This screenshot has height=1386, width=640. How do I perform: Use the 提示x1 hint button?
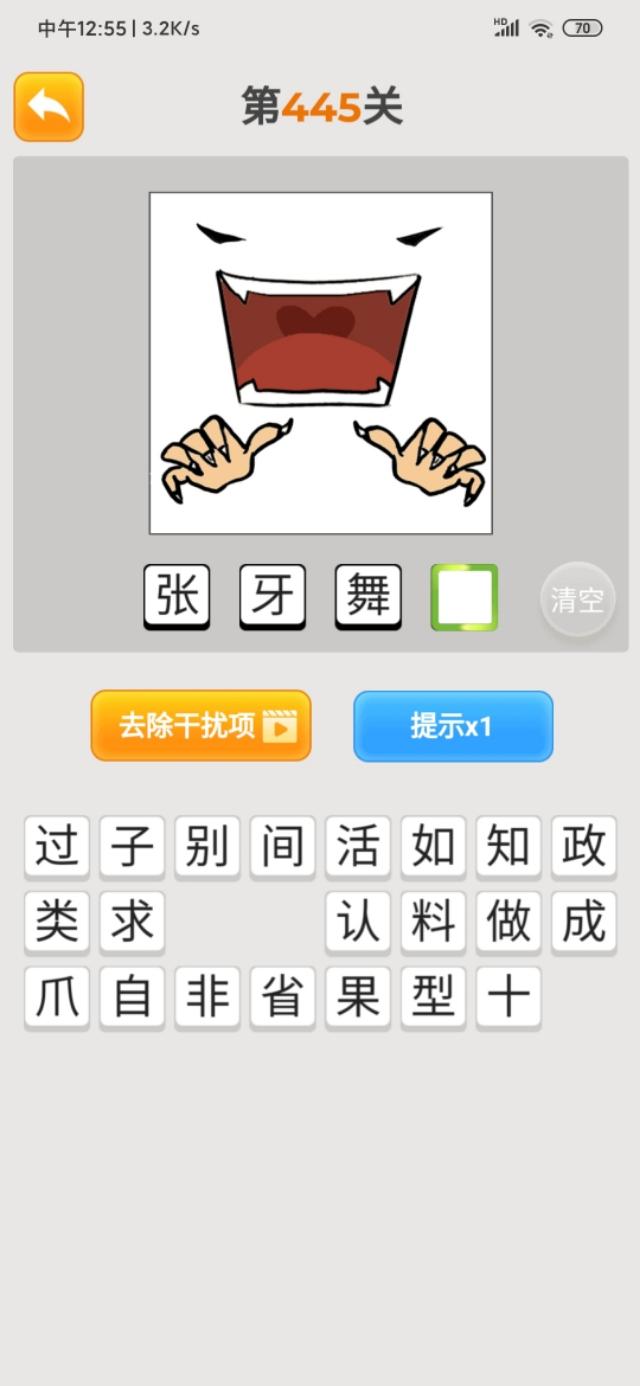452,726
